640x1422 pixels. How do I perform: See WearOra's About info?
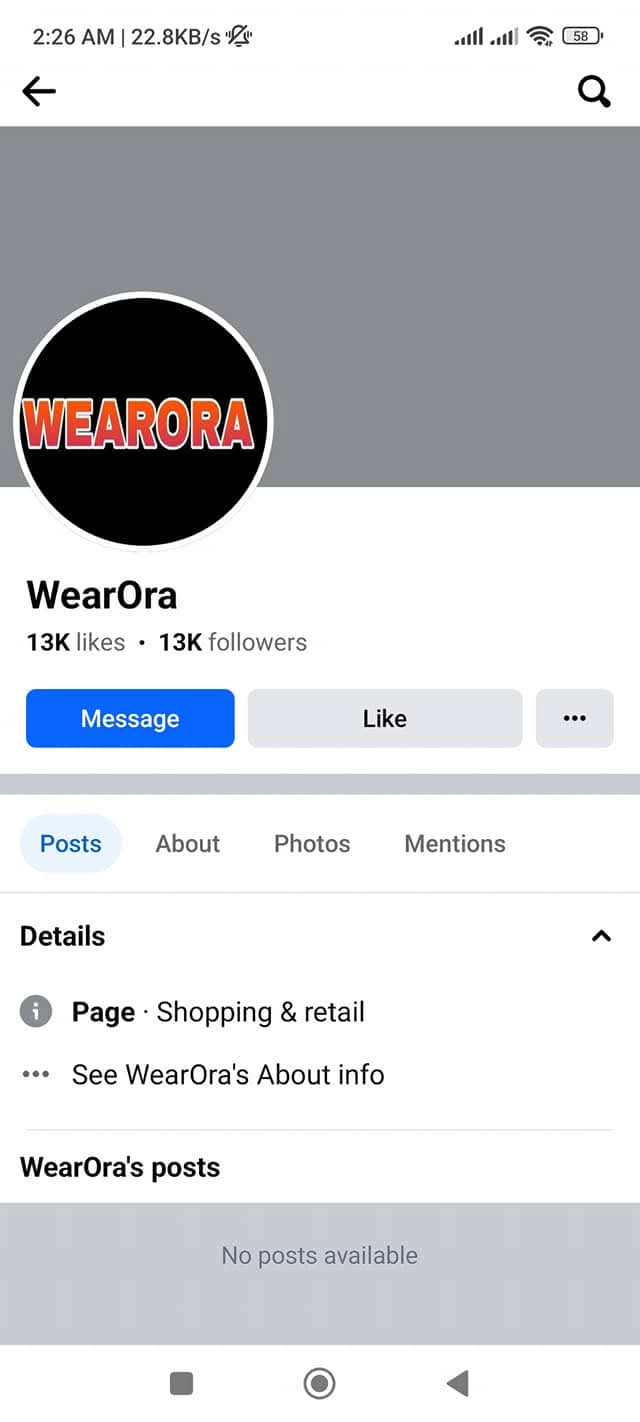point(228,1075)
